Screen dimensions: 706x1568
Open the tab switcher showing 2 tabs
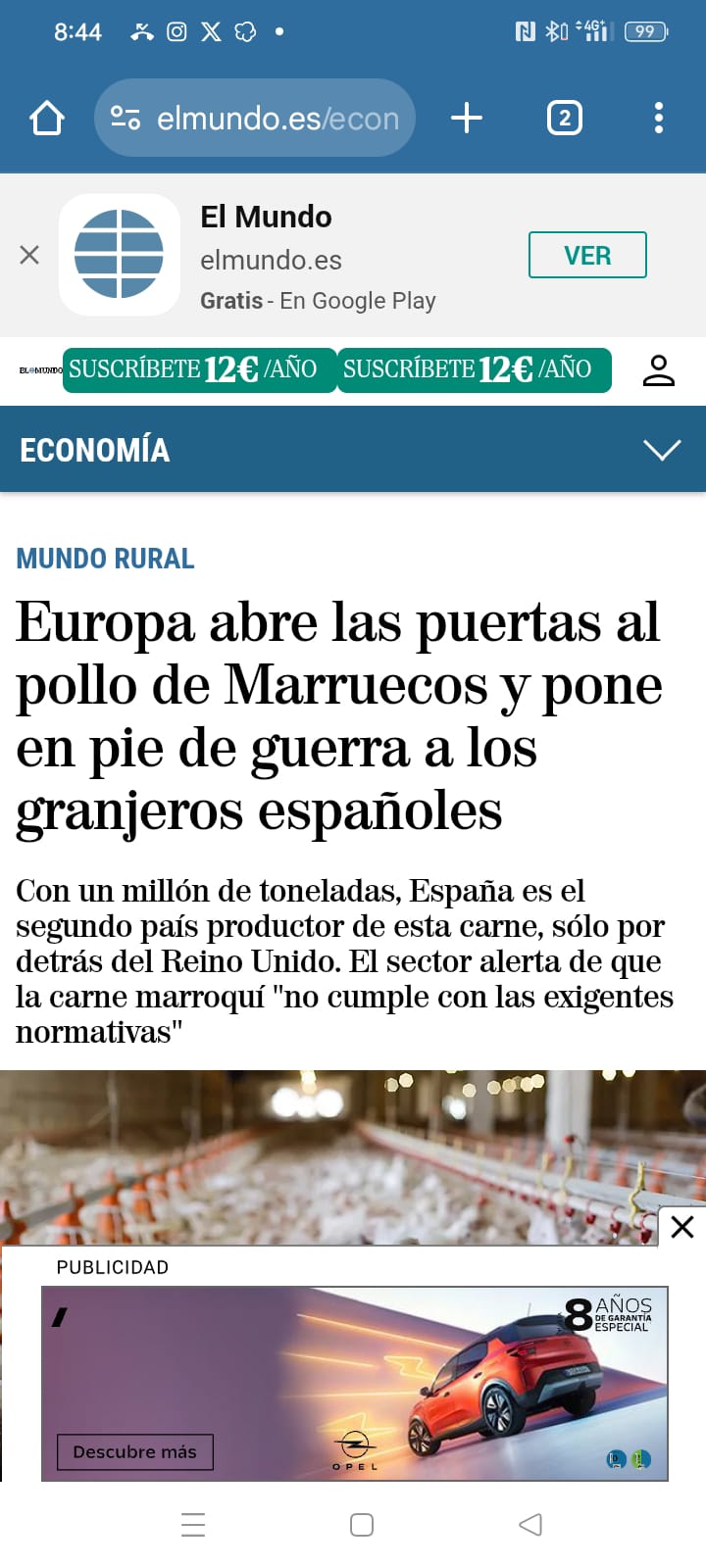click(564, 118)
